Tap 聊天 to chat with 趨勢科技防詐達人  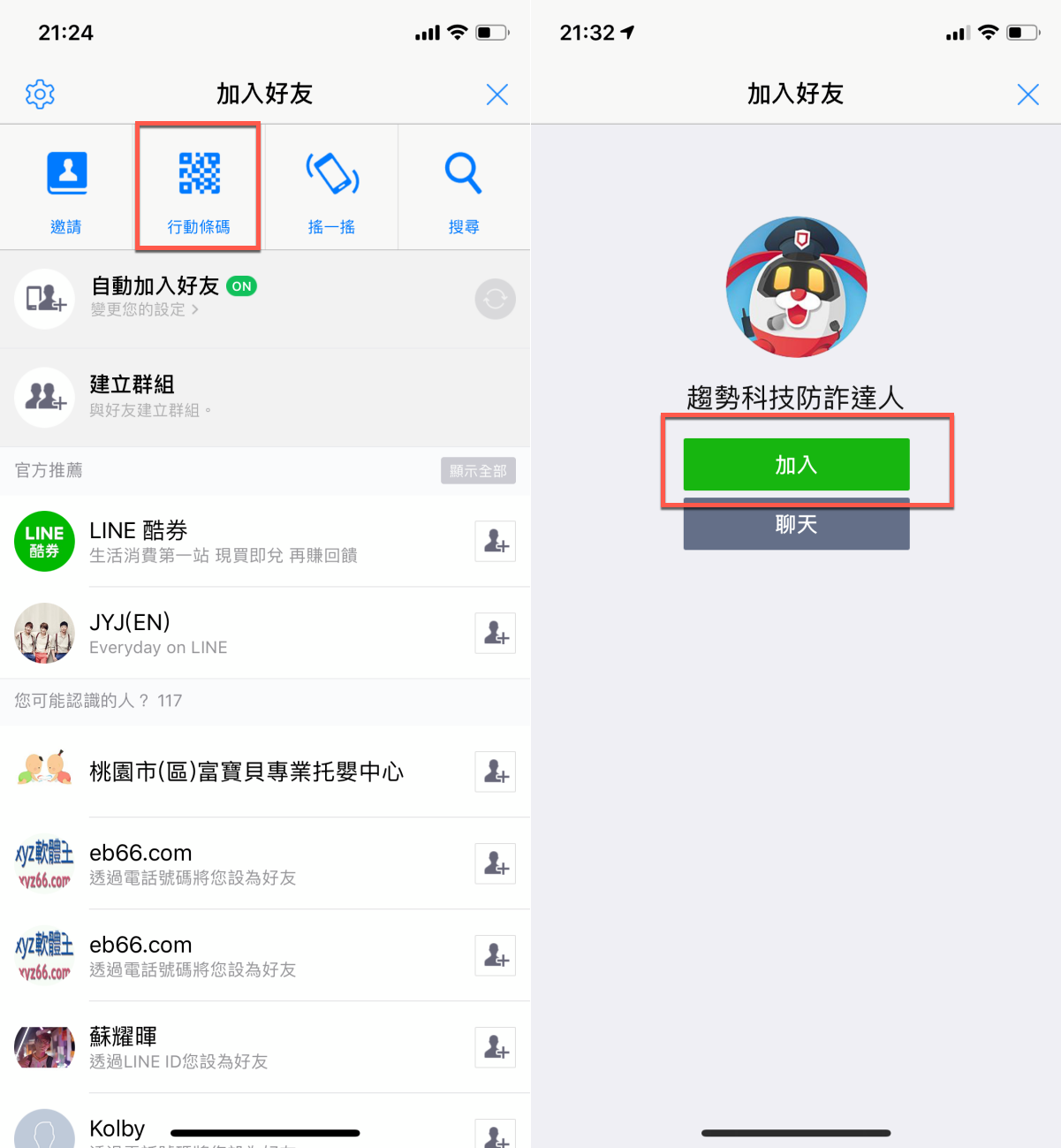tap(796, 527)
